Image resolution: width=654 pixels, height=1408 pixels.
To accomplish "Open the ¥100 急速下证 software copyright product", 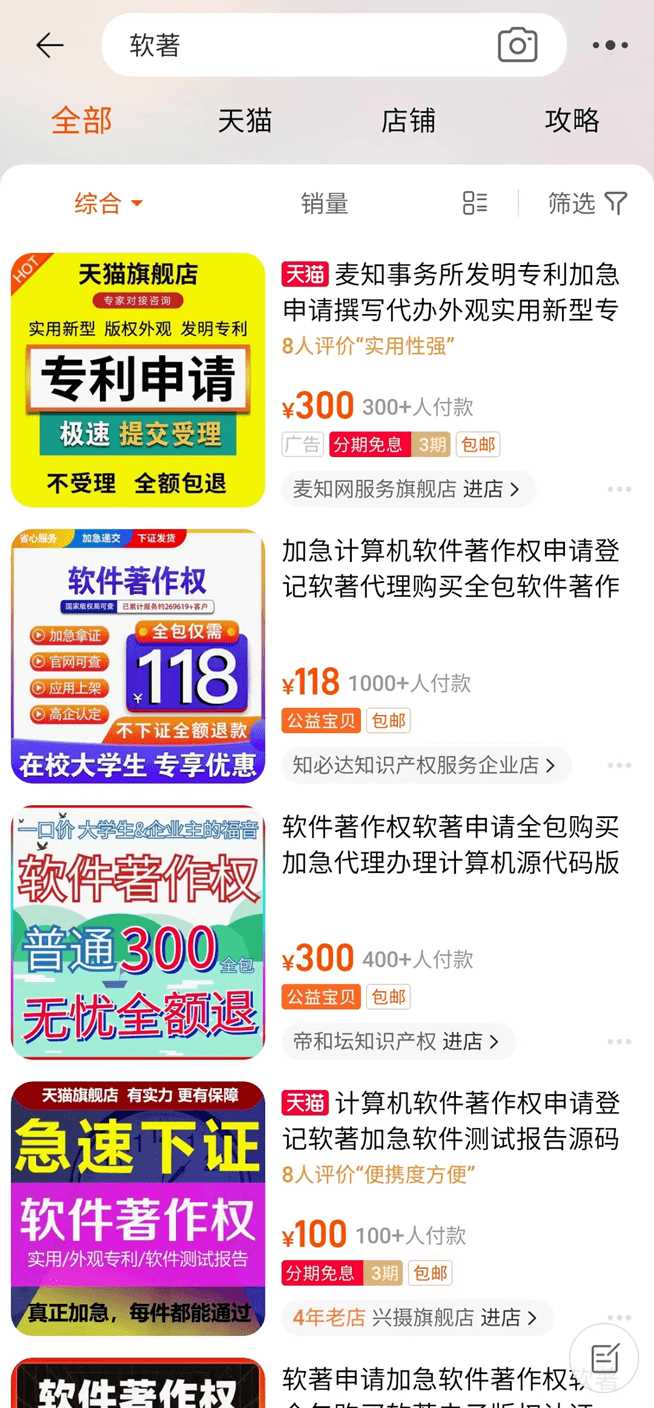I will [x=450, y=1120].
